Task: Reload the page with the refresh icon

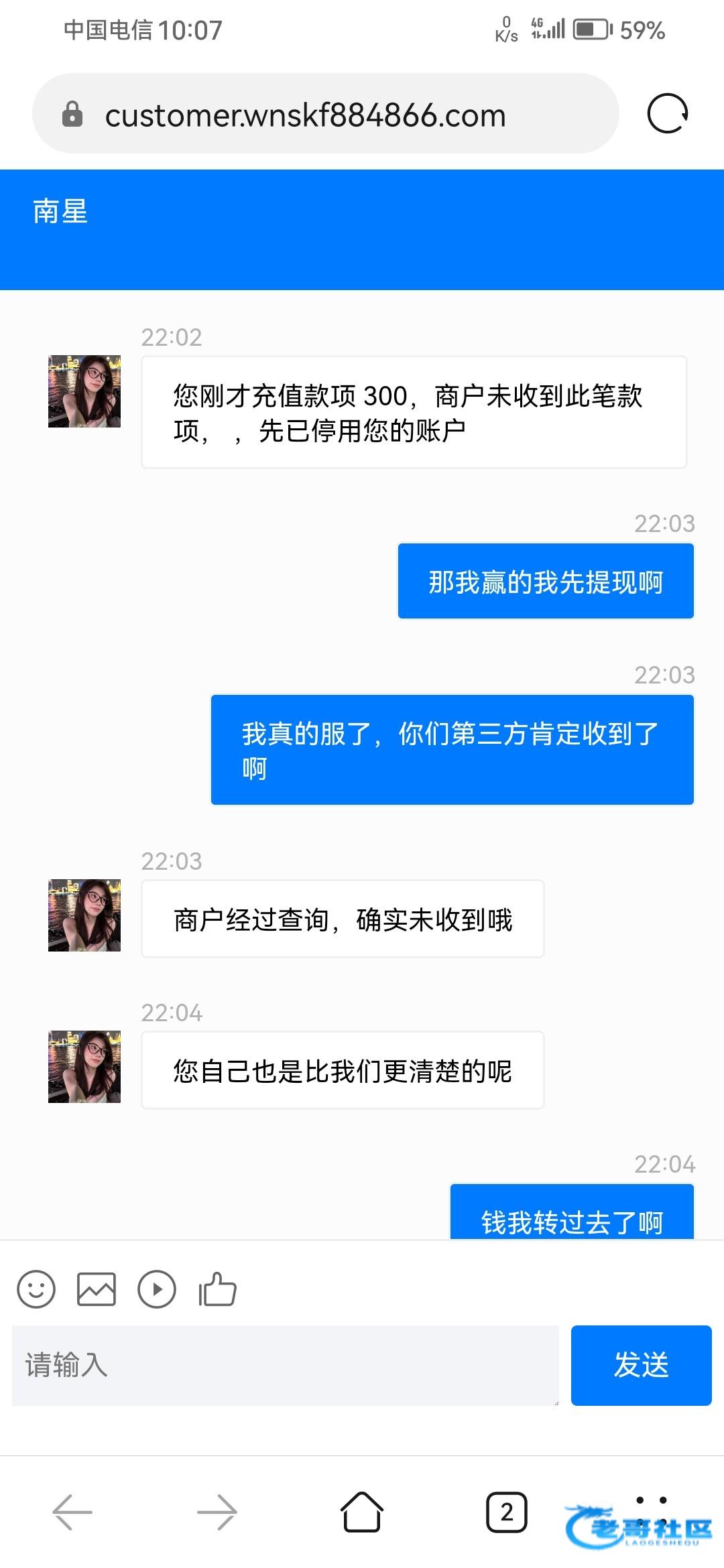Action: (667, 114)
